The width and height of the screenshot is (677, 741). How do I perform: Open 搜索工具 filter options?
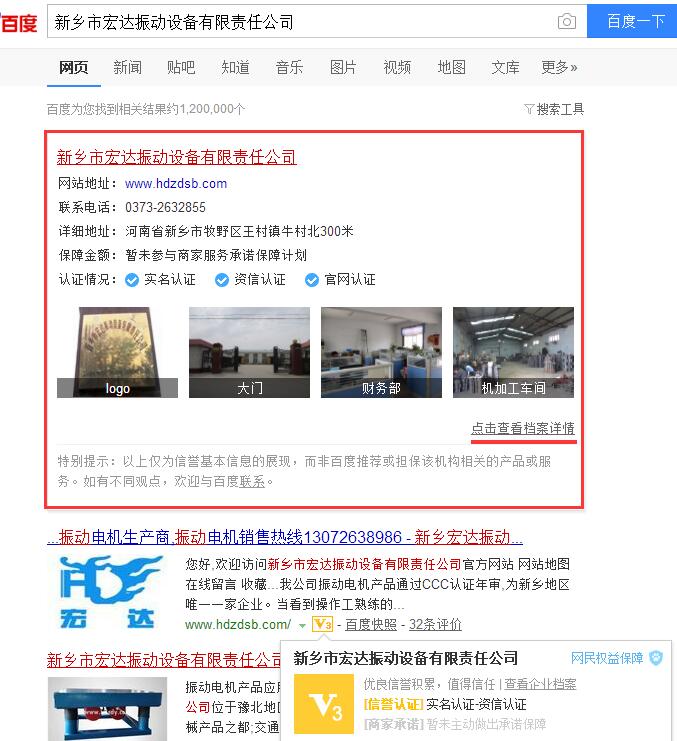coord(554,109)
